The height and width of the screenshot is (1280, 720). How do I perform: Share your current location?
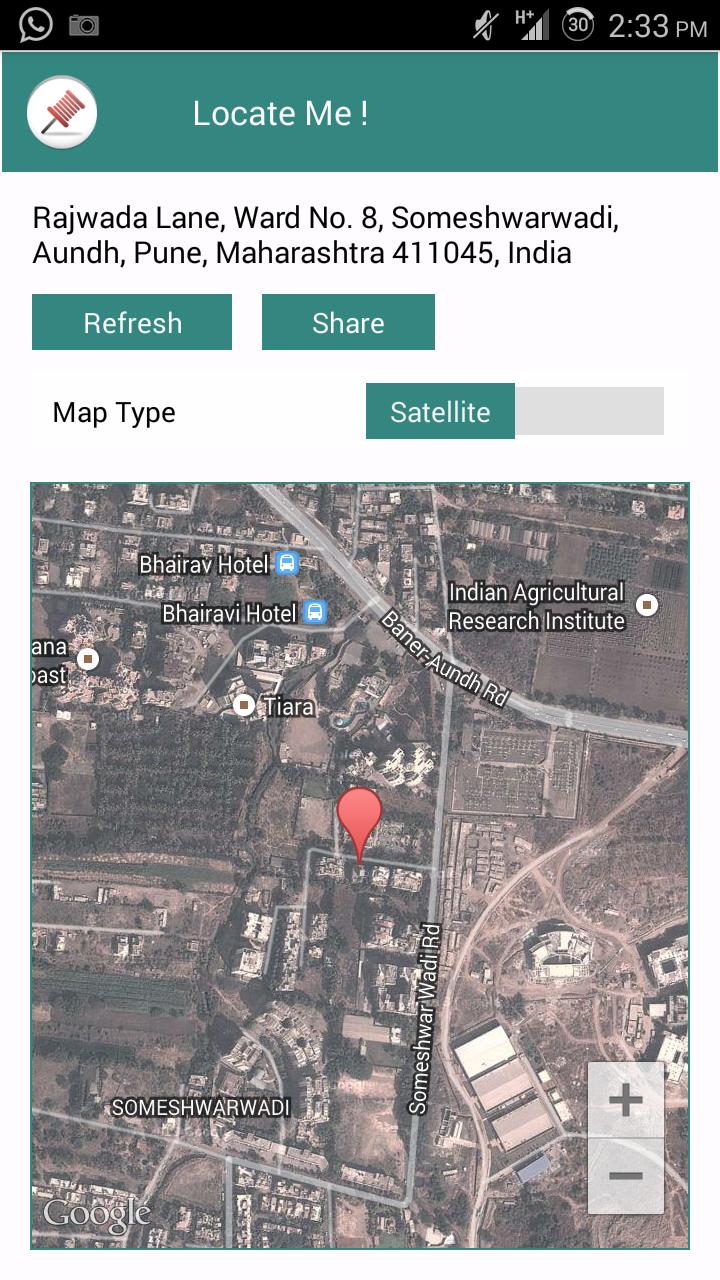(348, 322)
